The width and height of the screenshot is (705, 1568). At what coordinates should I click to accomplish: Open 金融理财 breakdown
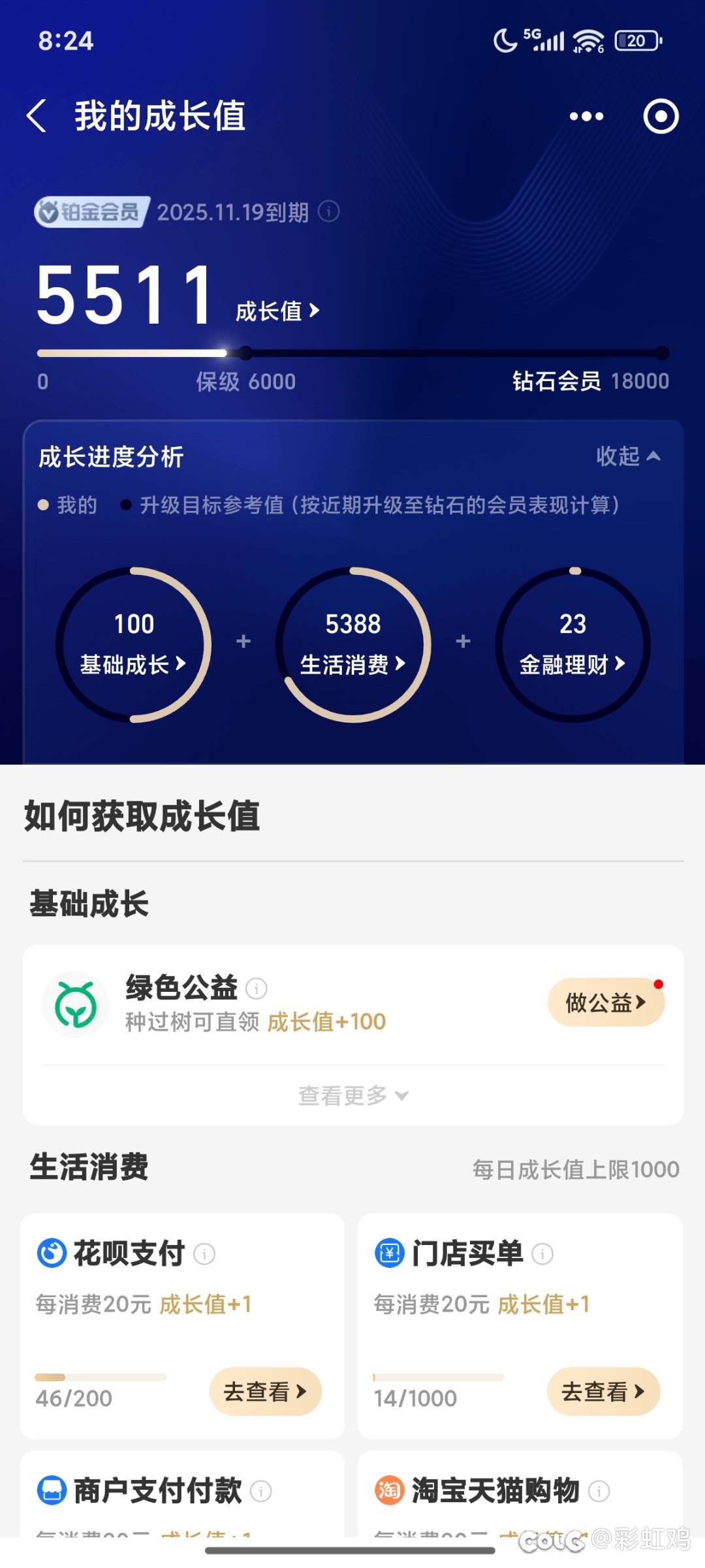pos(572,664)
